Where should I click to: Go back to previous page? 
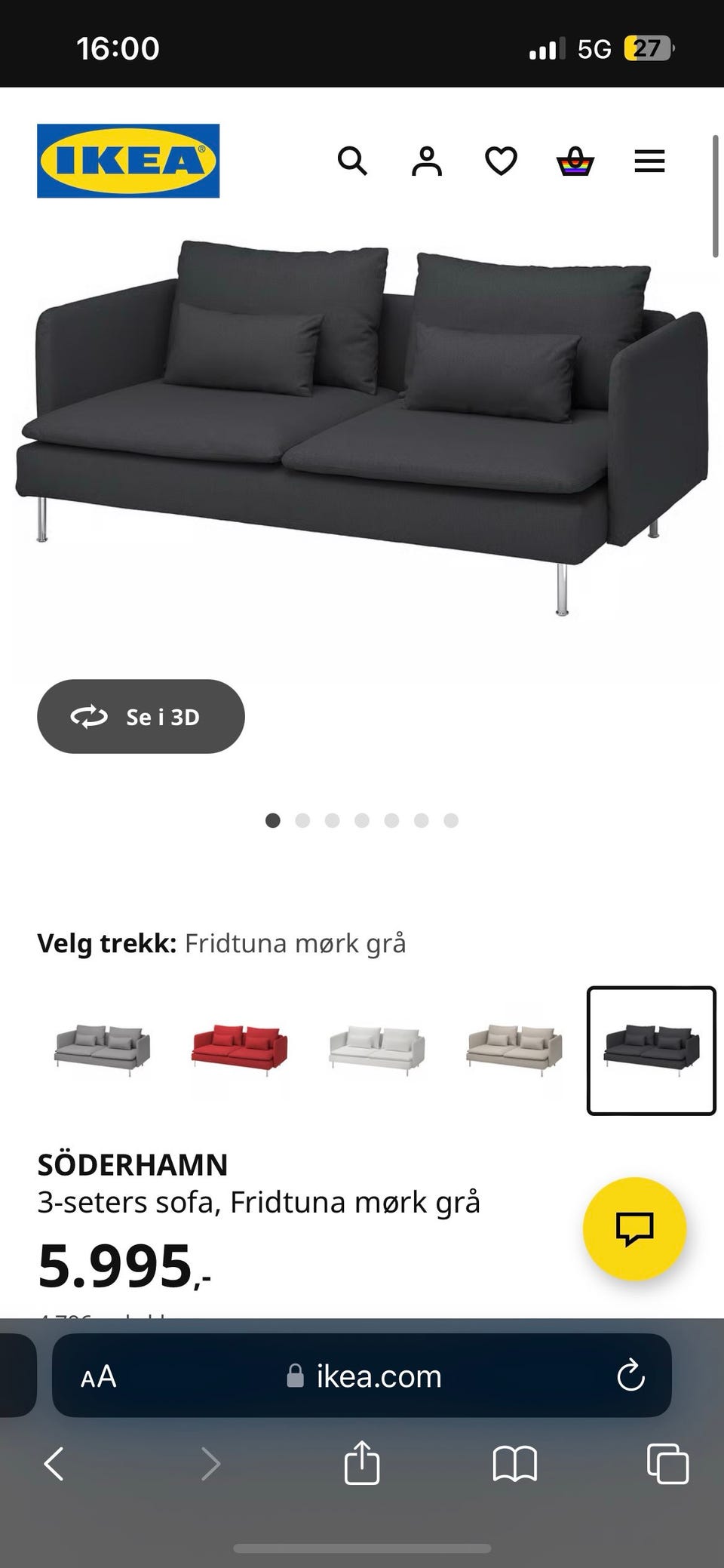click(x=54, y=1464)
